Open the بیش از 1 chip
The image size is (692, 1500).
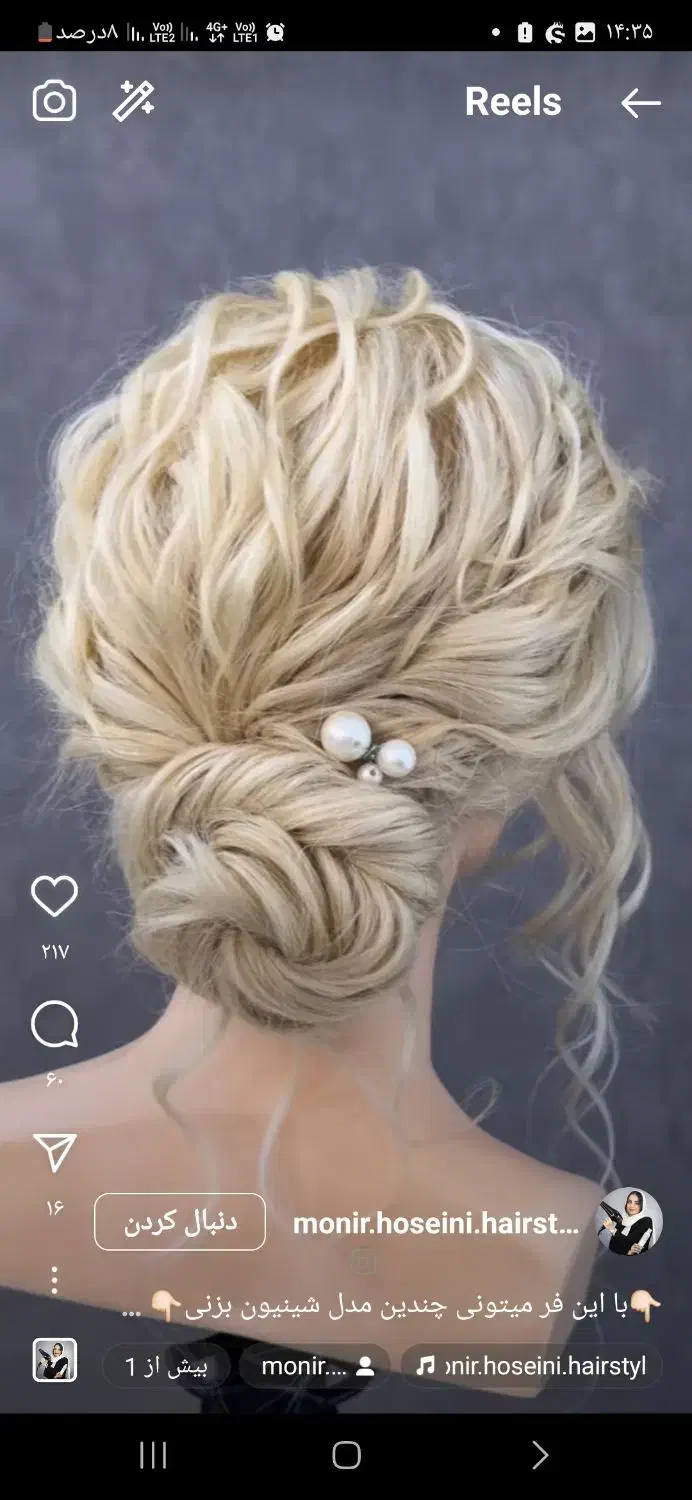(x=166, y=1366)
